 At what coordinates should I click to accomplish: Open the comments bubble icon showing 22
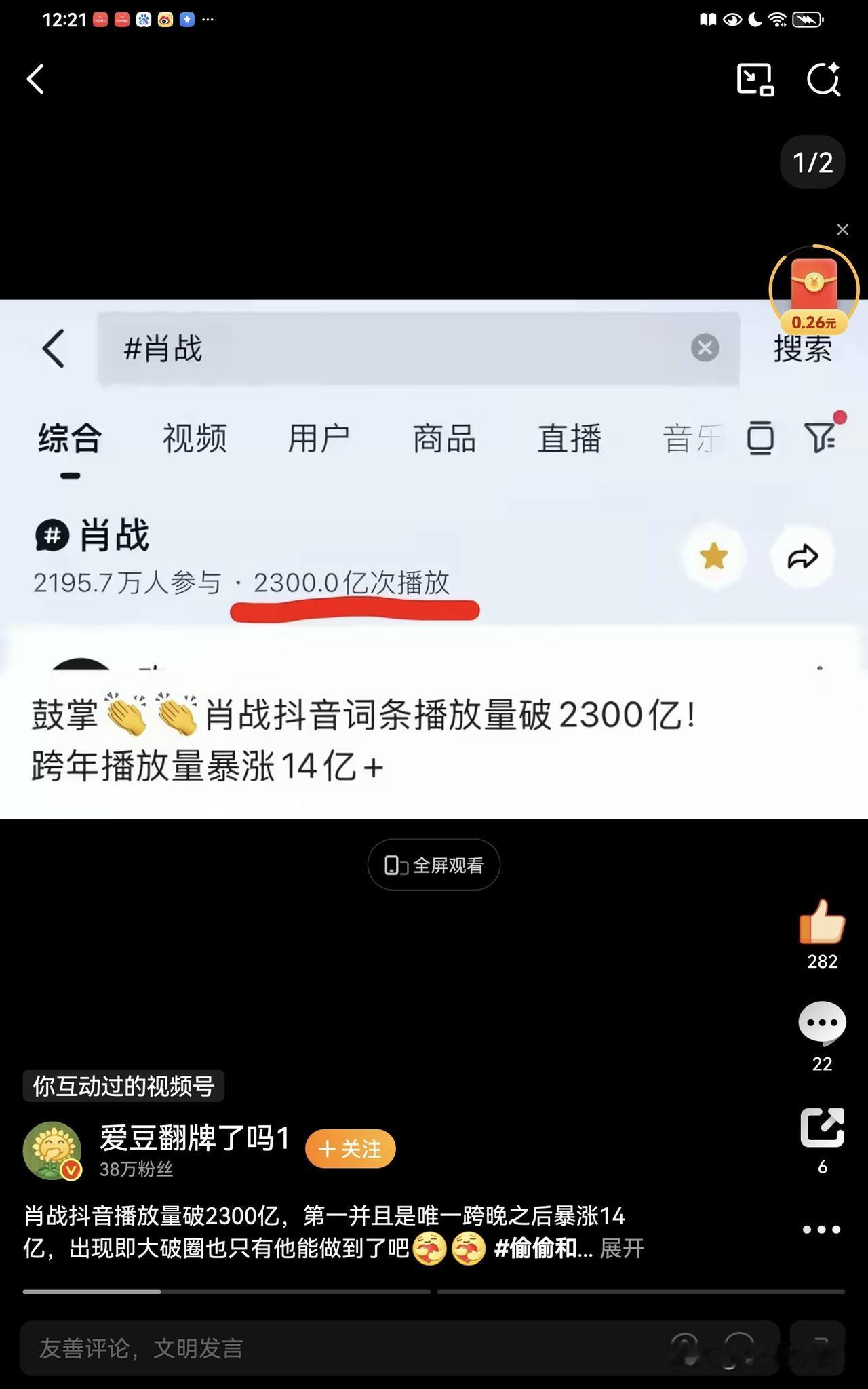821,1024
